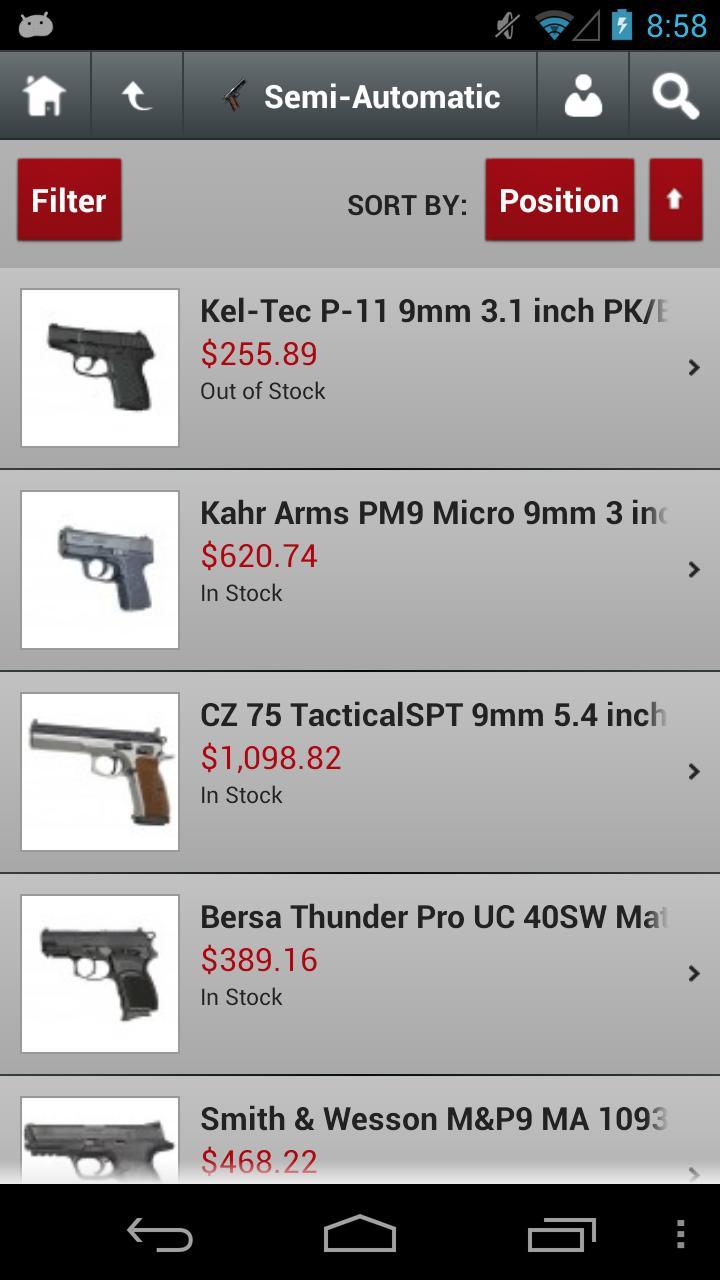The height and width of the screenshot is (1280, 720).
Task: Open the user account icon
Action: tap(583, 96)
